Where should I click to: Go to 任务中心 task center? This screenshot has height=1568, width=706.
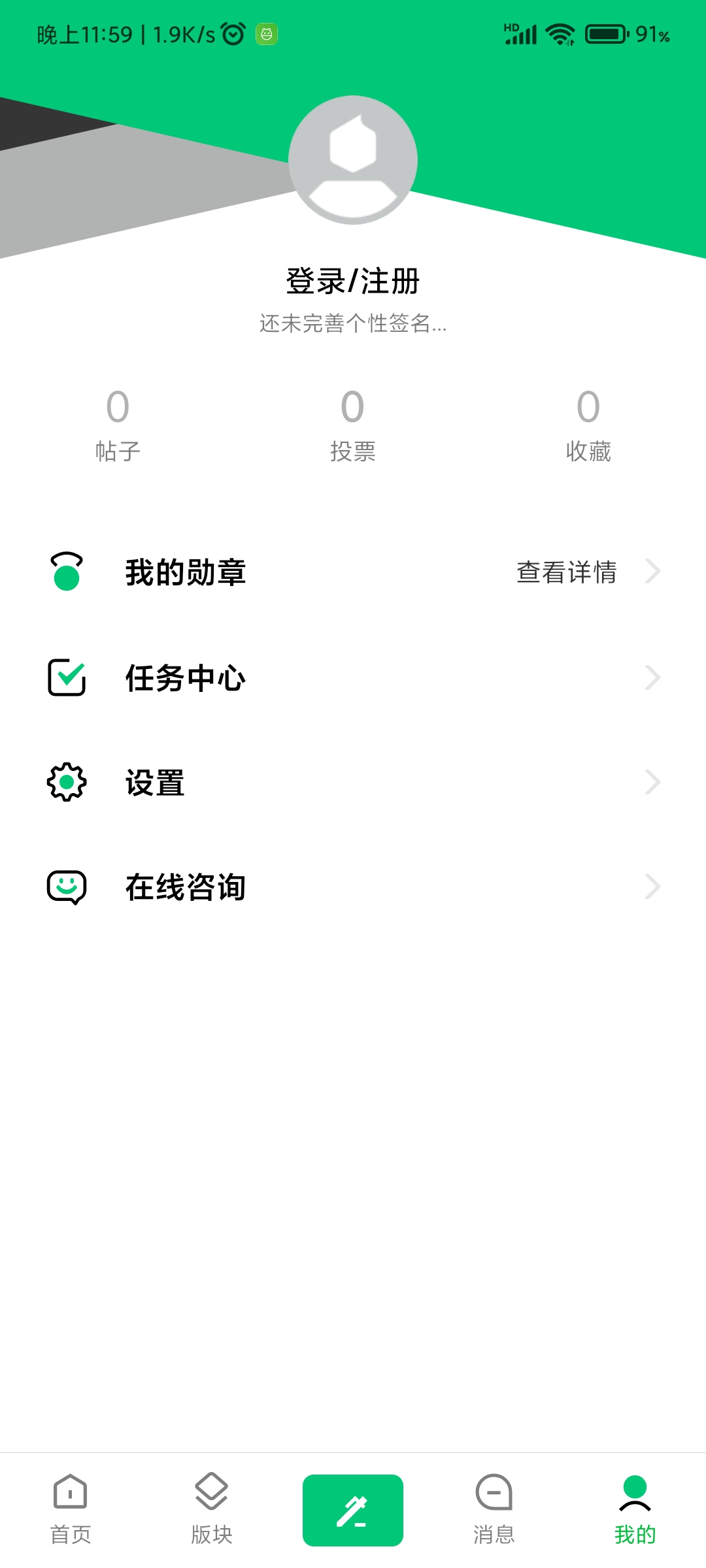coord(353,678)
